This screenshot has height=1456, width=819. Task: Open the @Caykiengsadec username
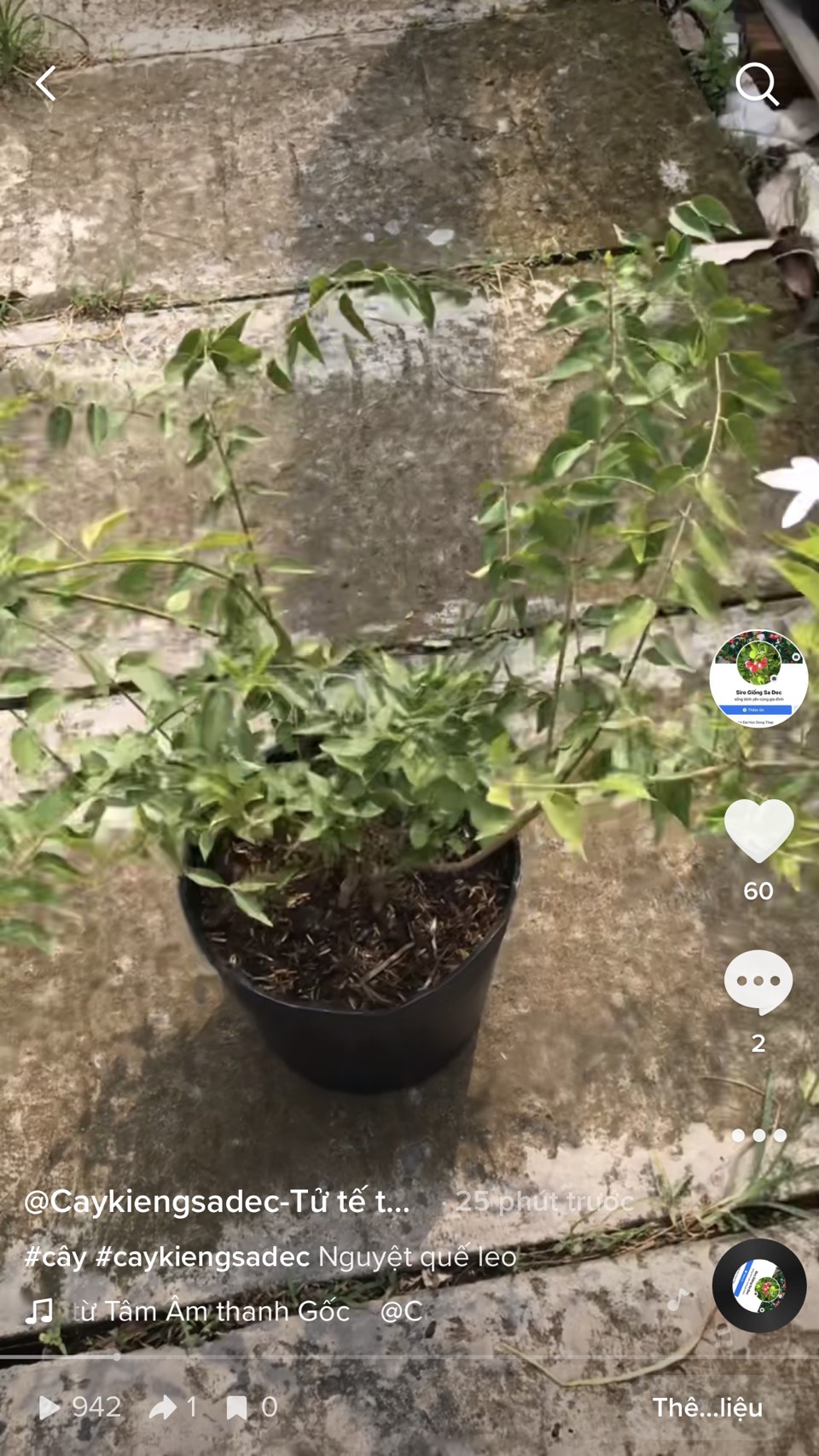pyautogui.click(x=217, y=1201)
